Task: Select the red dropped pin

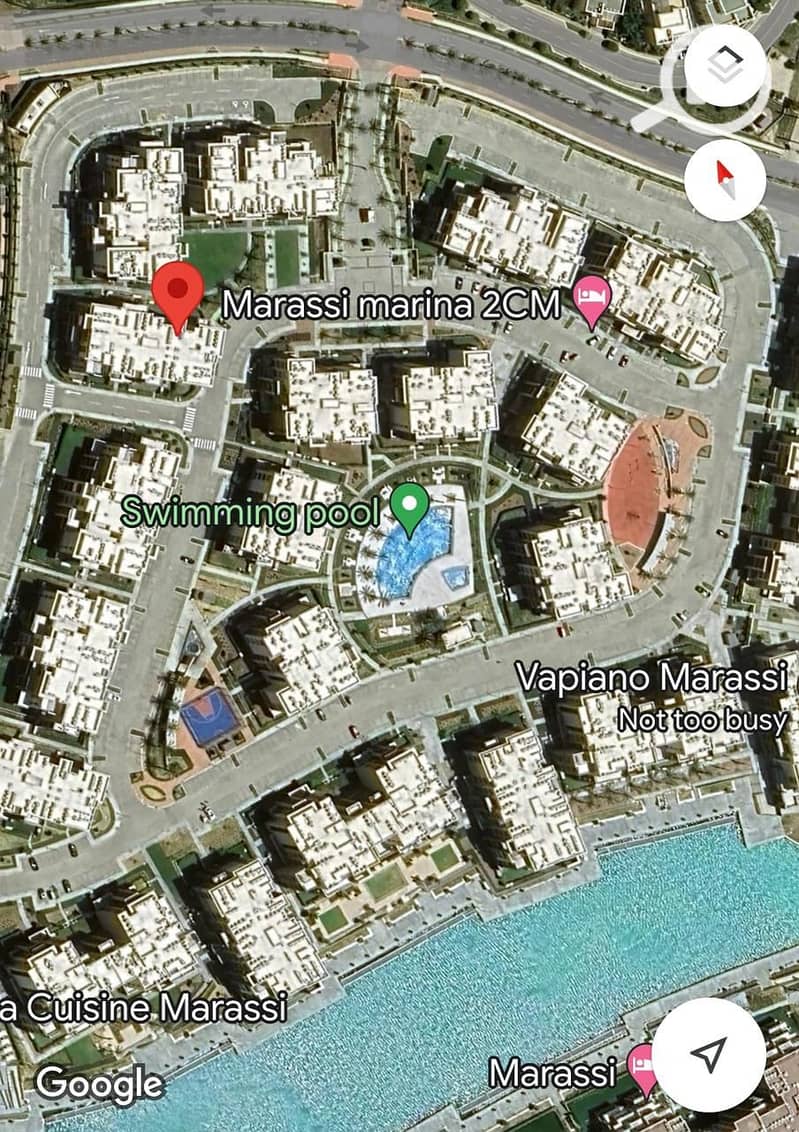Action: (x=178, y=290)
